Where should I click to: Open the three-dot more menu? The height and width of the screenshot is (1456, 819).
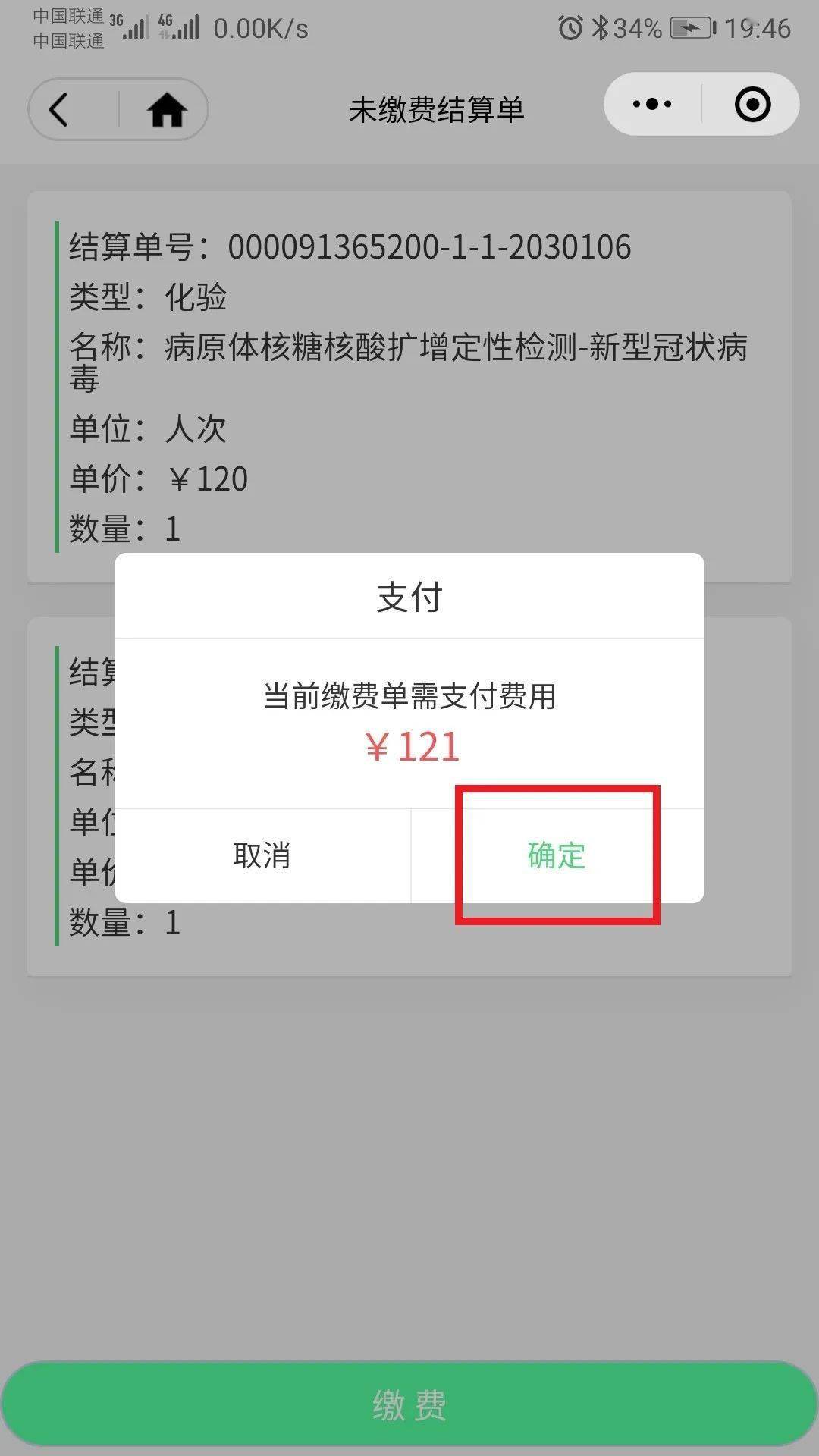tap(652, 104)
